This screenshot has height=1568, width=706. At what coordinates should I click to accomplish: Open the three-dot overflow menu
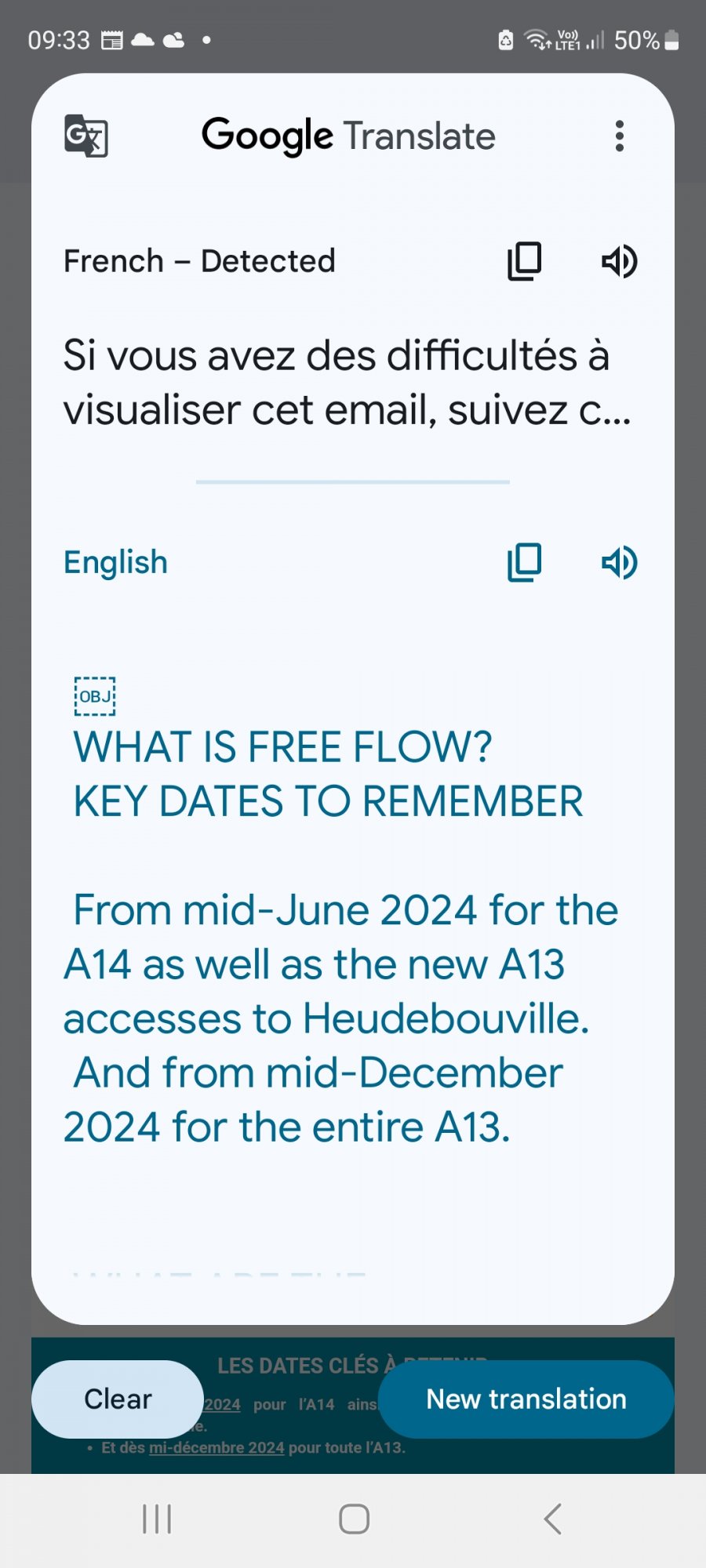pyautogui.click(x=620, y=136)
